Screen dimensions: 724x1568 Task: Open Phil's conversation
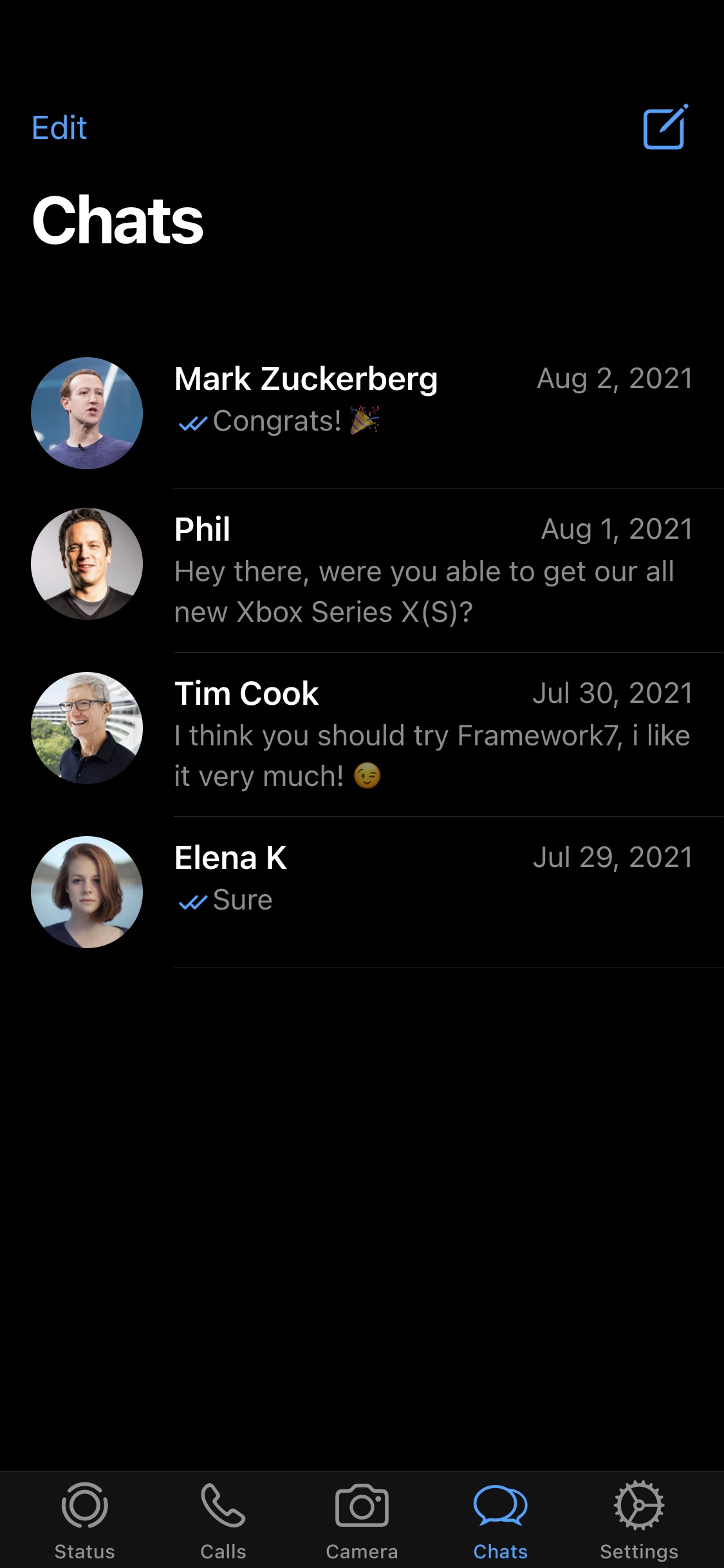386,570
